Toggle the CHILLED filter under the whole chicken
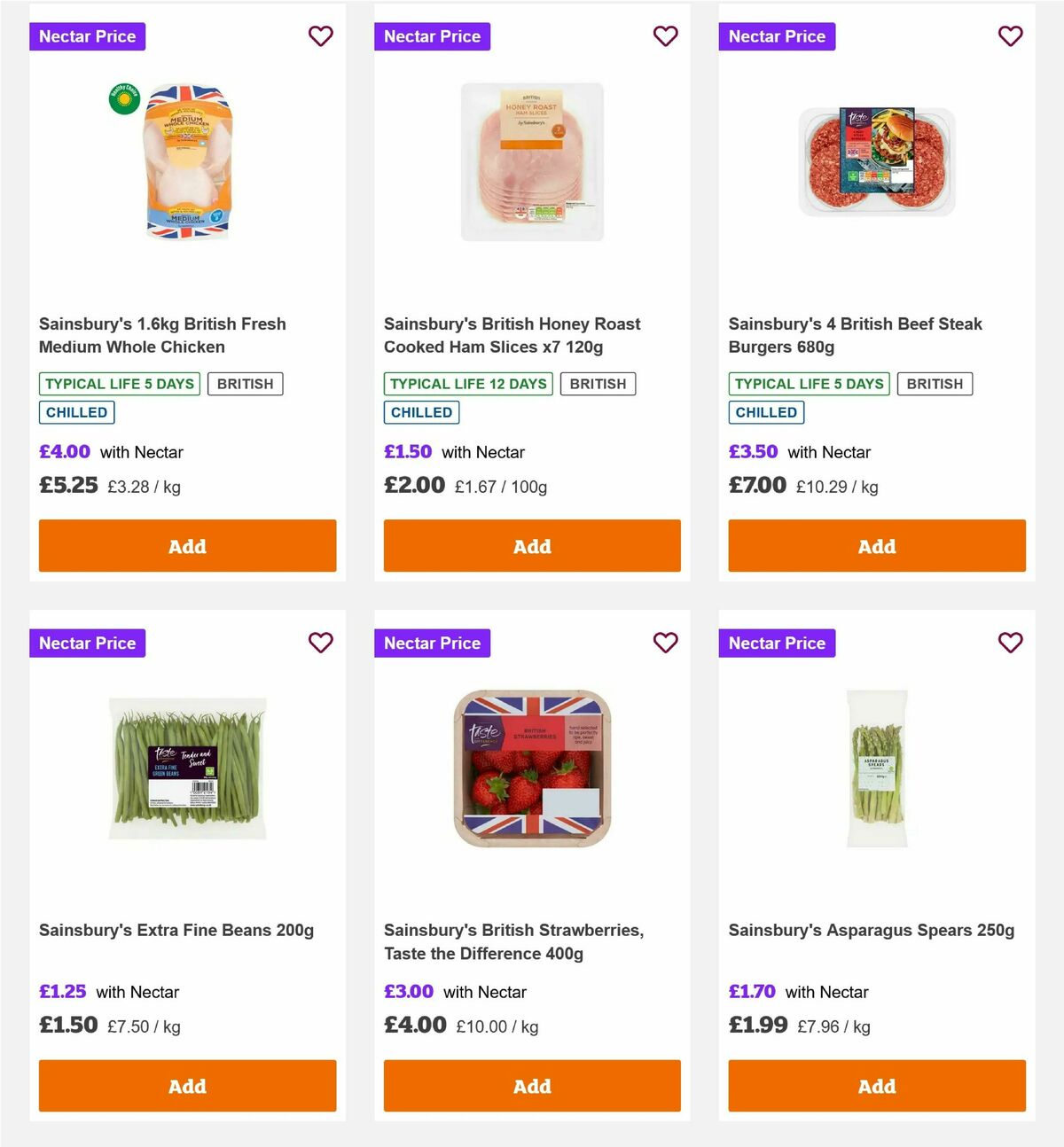The width and height of the screenshot is (1064, 1147). [76, 412]
